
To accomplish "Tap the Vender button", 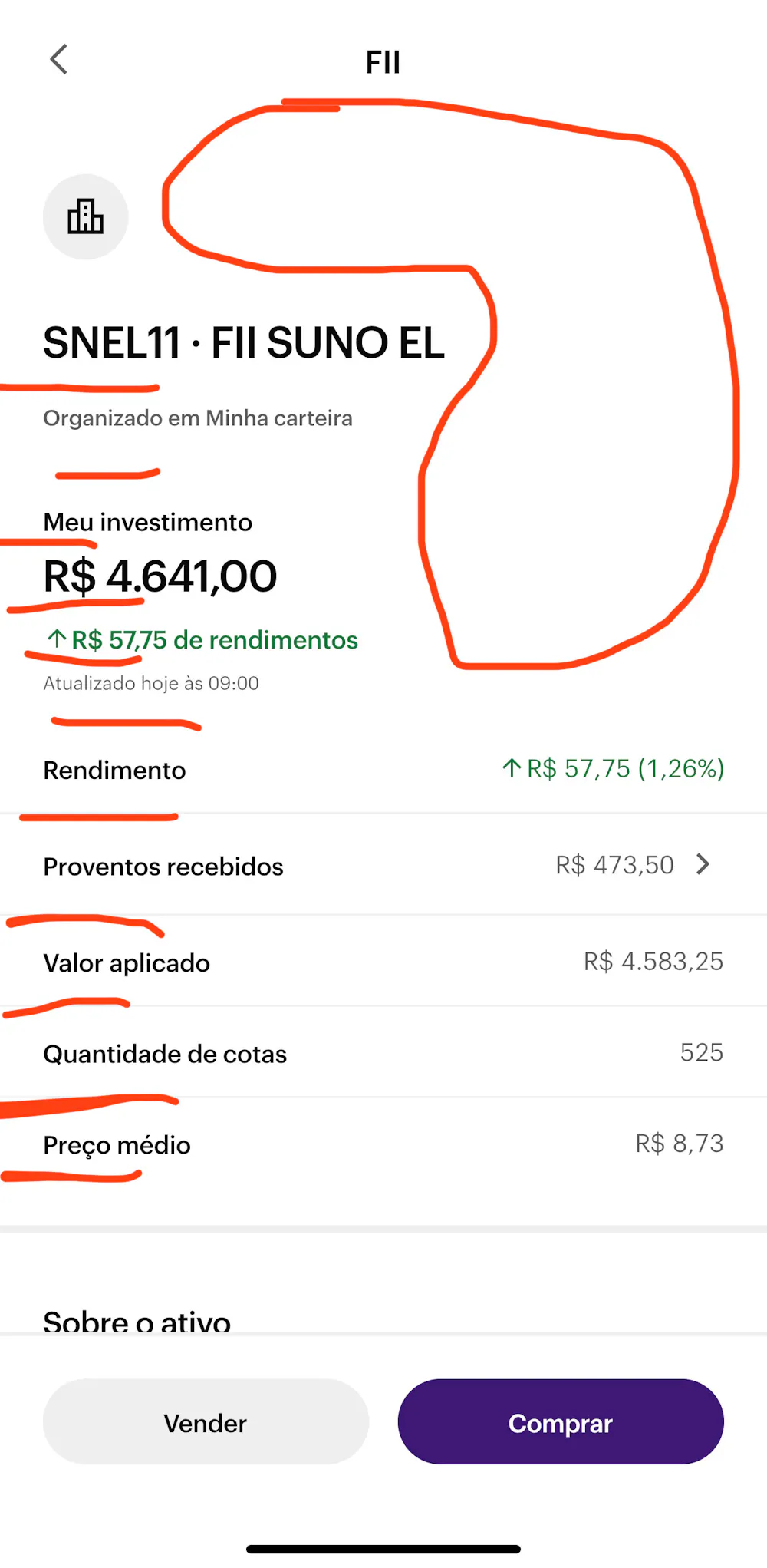I will (206, 1422).
